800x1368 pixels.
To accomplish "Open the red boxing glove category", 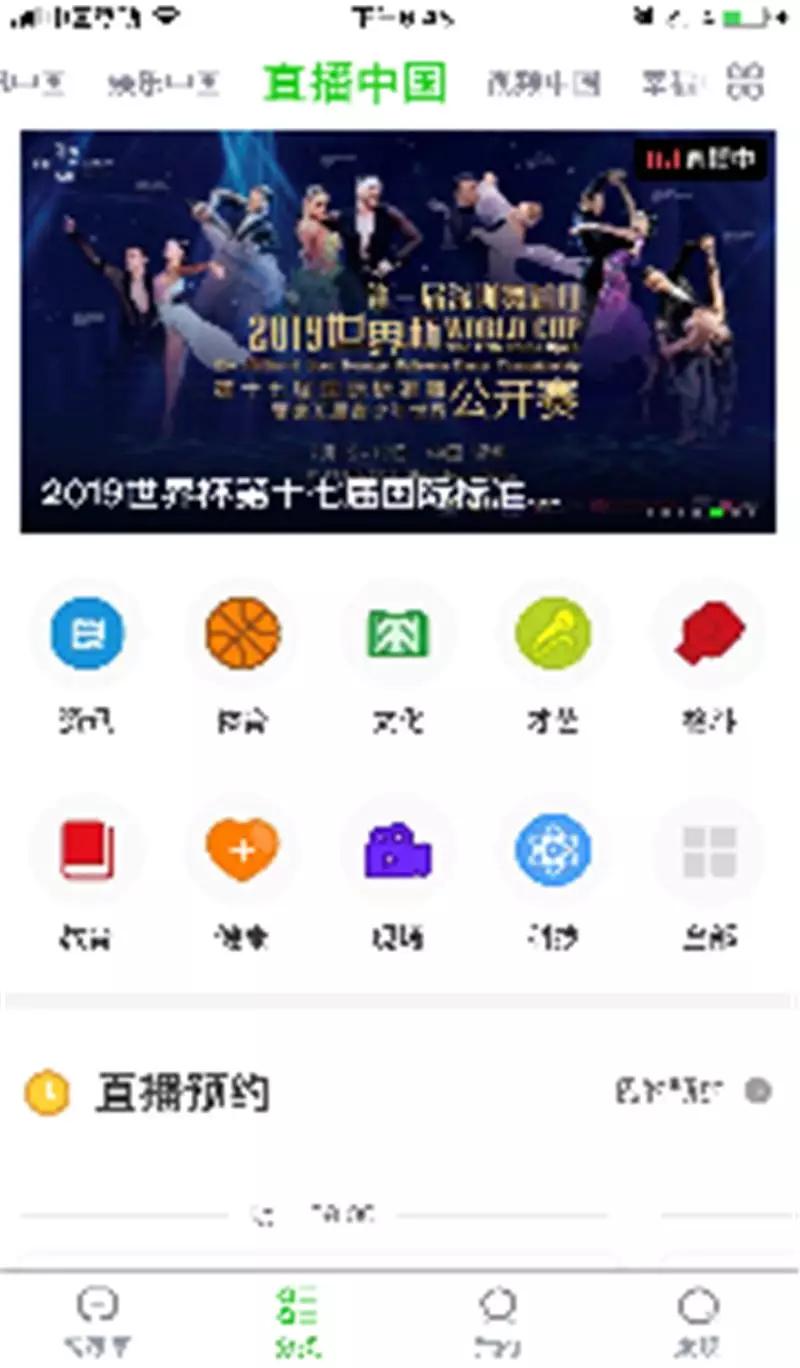I will (x=709, y=635).
